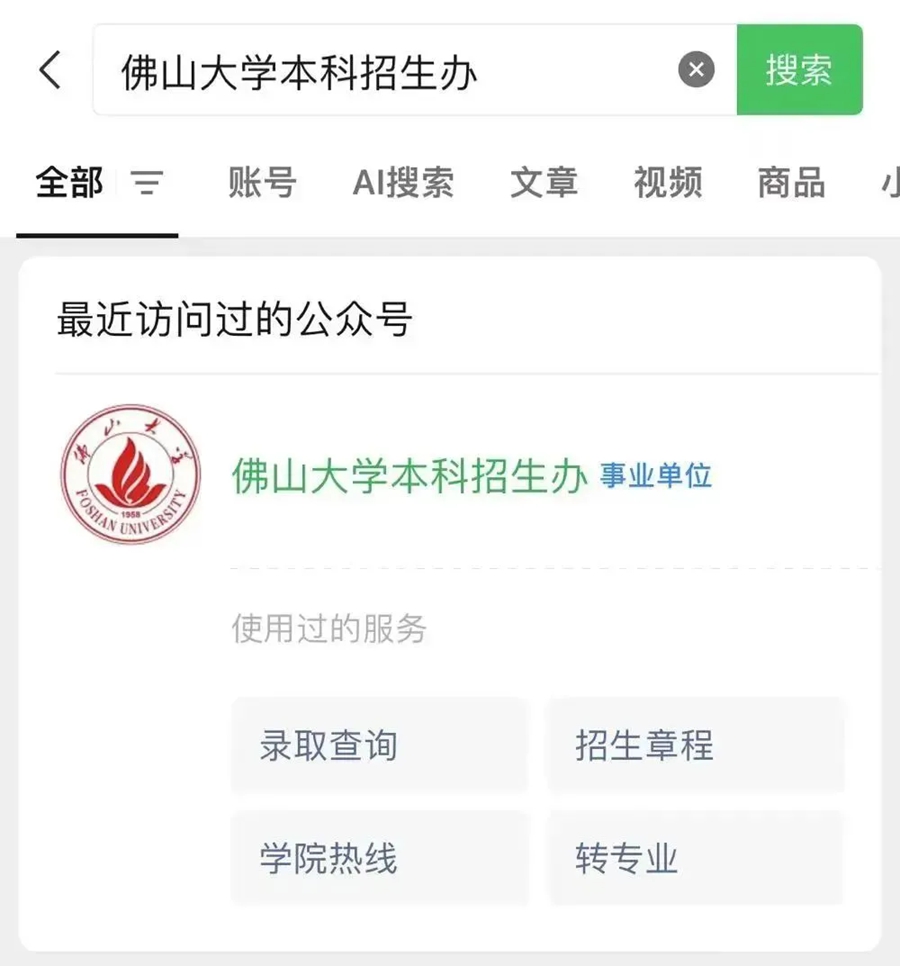Switch to the AI搜索 tab

(x=403, y=183)
